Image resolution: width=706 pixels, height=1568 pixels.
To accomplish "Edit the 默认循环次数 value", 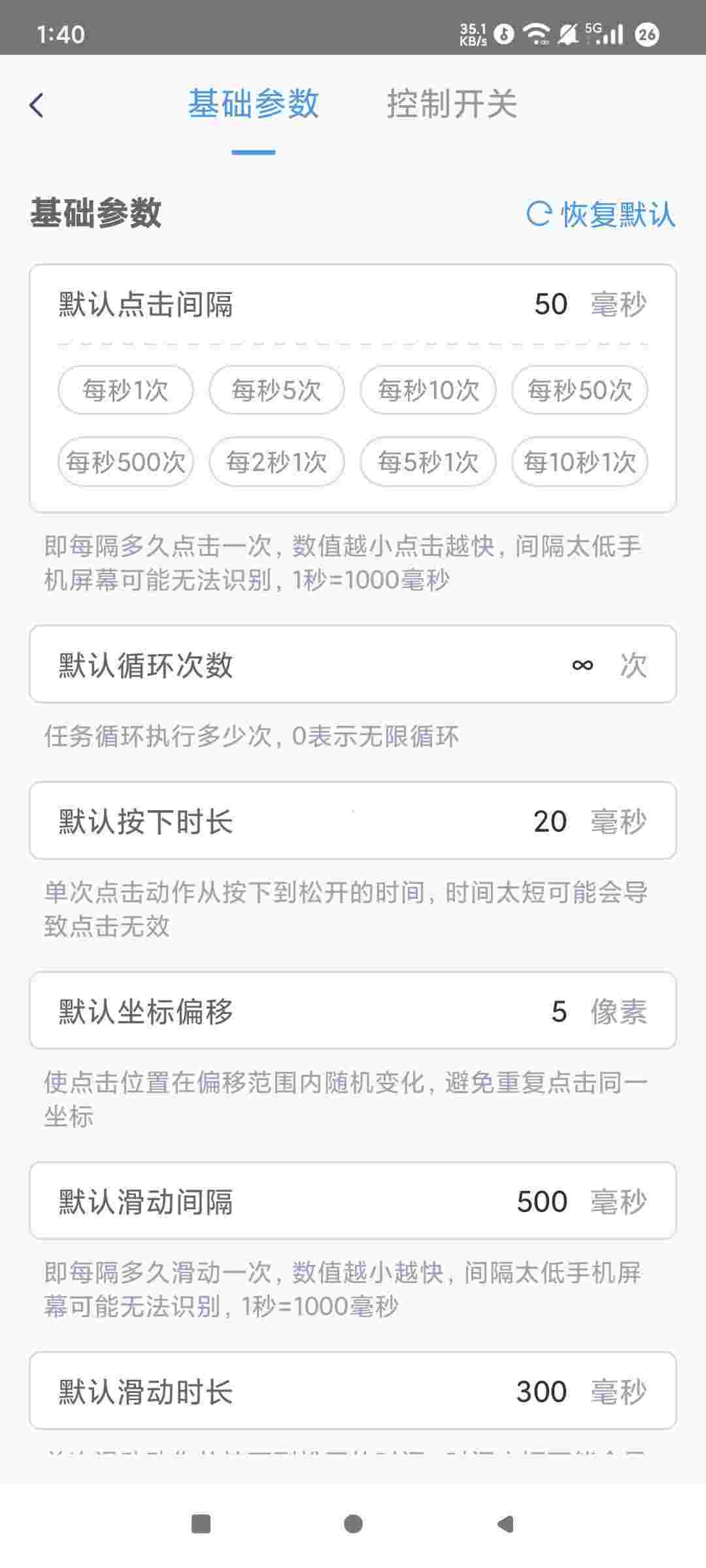I will coord(582,665).
